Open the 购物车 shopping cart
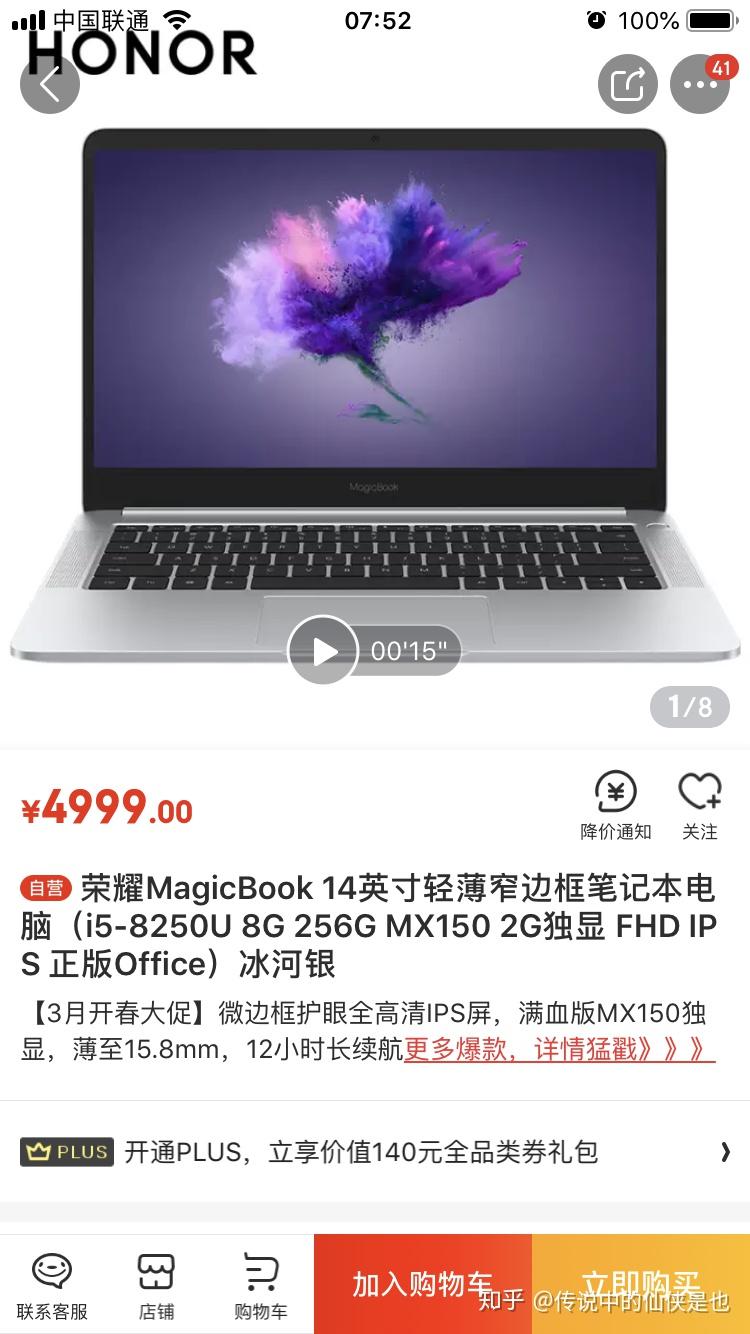Viewport: 750px width, 1334px height. (x=261, y=1284)
